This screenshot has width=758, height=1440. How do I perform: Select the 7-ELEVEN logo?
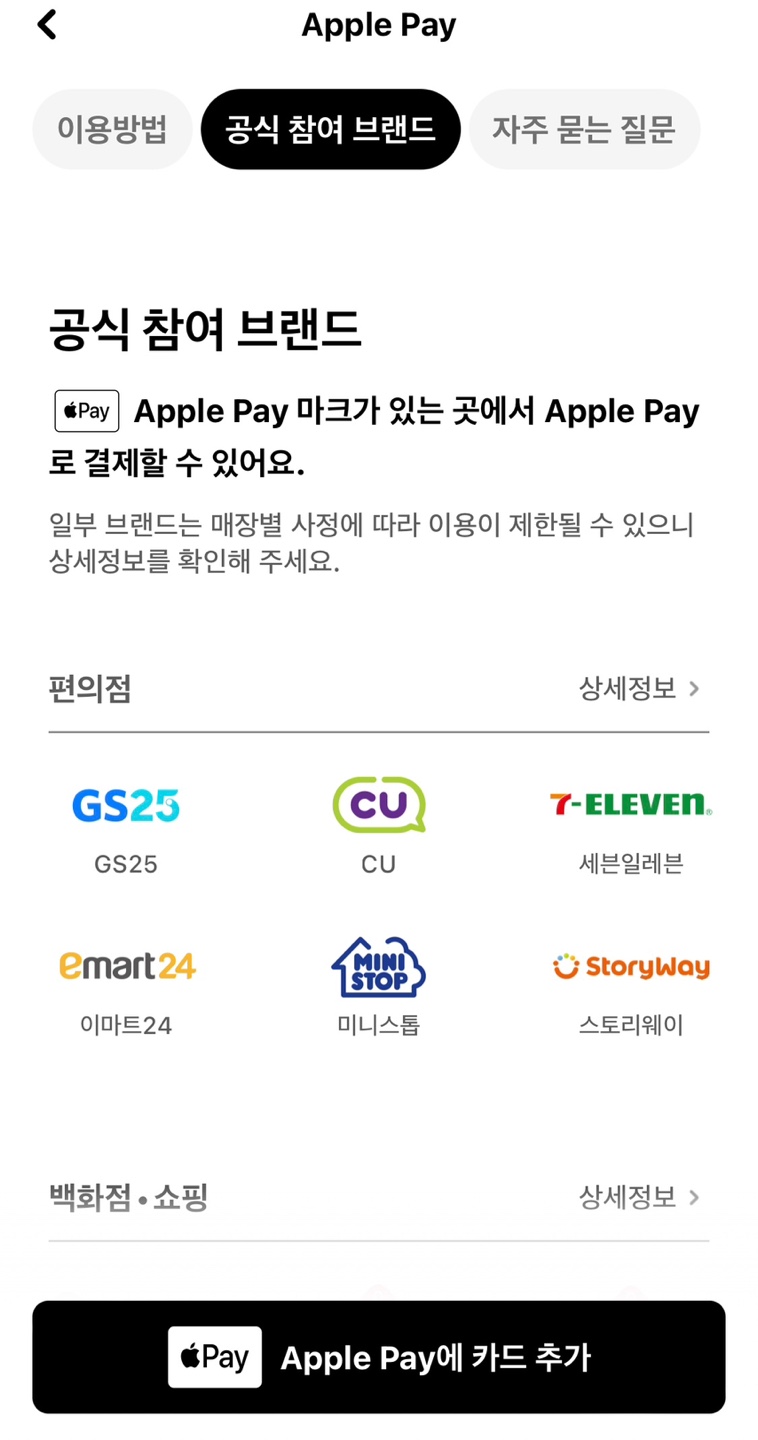click(630, 805)
